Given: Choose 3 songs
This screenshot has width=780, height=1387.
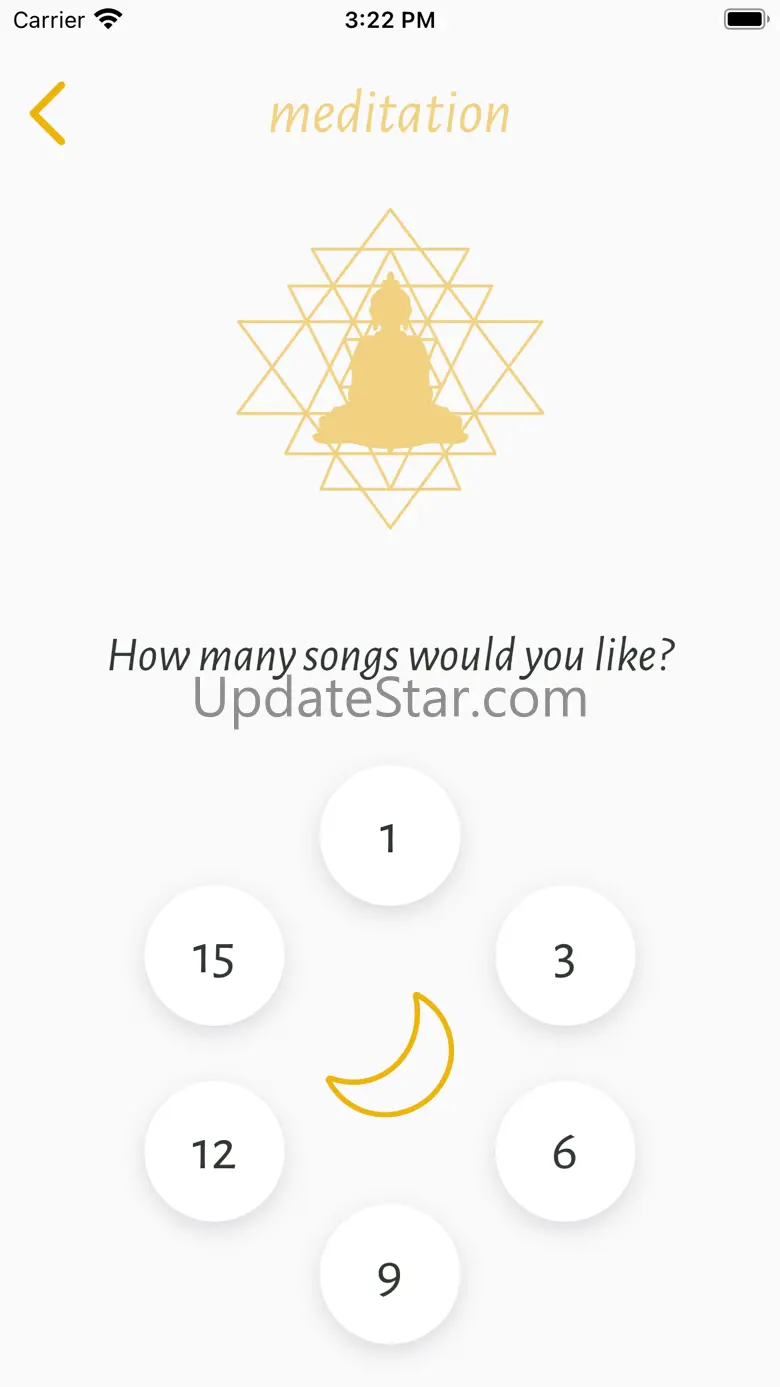Looking at the screenshot, I should click(565, 957).
